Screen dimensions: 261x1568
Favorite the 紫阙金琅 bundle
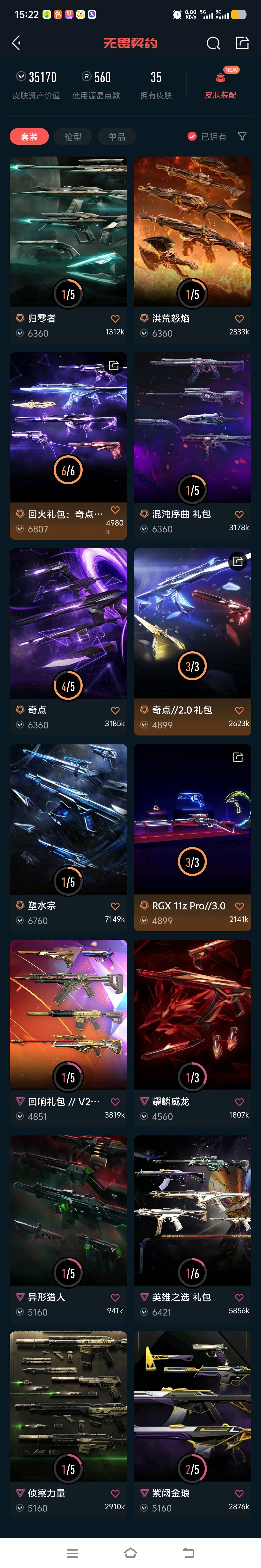[239, 1493]
